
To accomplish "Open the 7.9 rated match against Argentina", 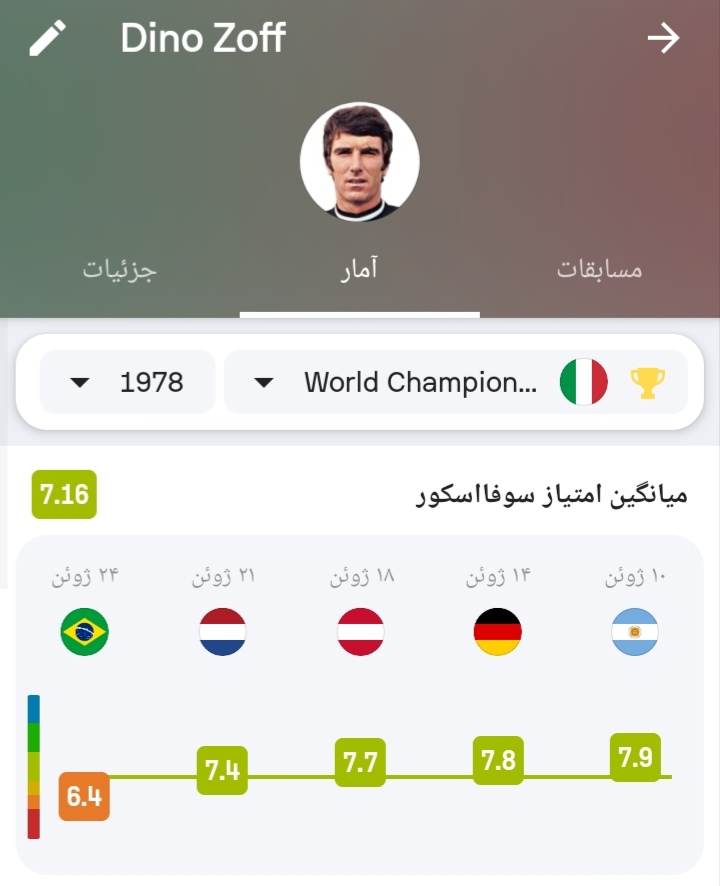I will (x=635, y=757).
